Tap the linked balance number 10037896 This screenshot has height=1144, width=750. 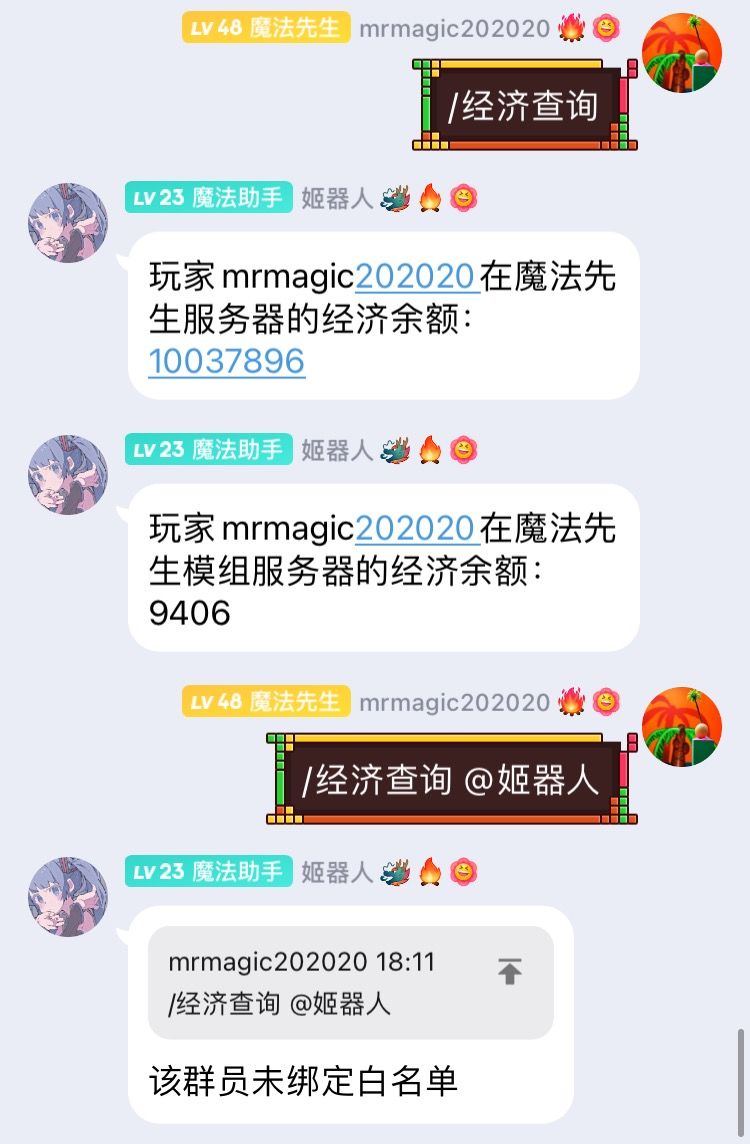[x=226, y=361]
